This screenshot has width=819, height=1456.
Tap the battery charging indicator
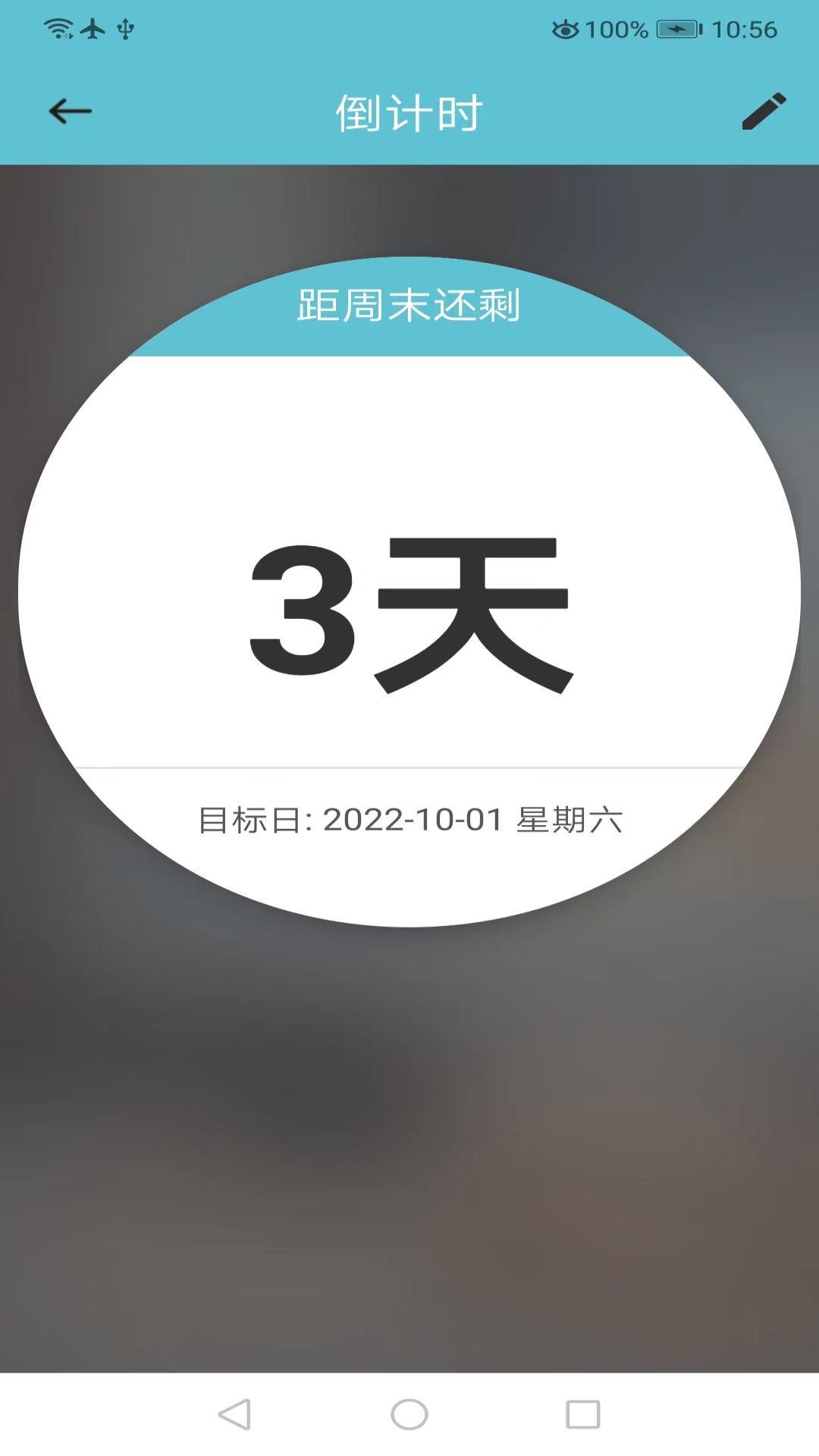tap(677, 29)
